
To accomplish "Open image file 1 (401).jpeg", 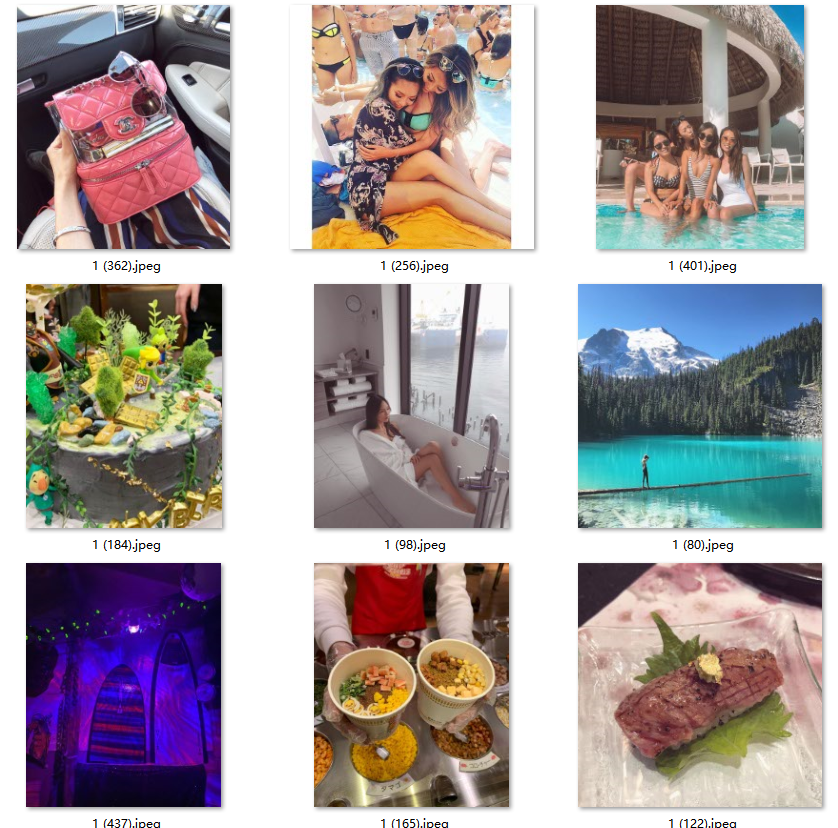I will tap(700, 127).
